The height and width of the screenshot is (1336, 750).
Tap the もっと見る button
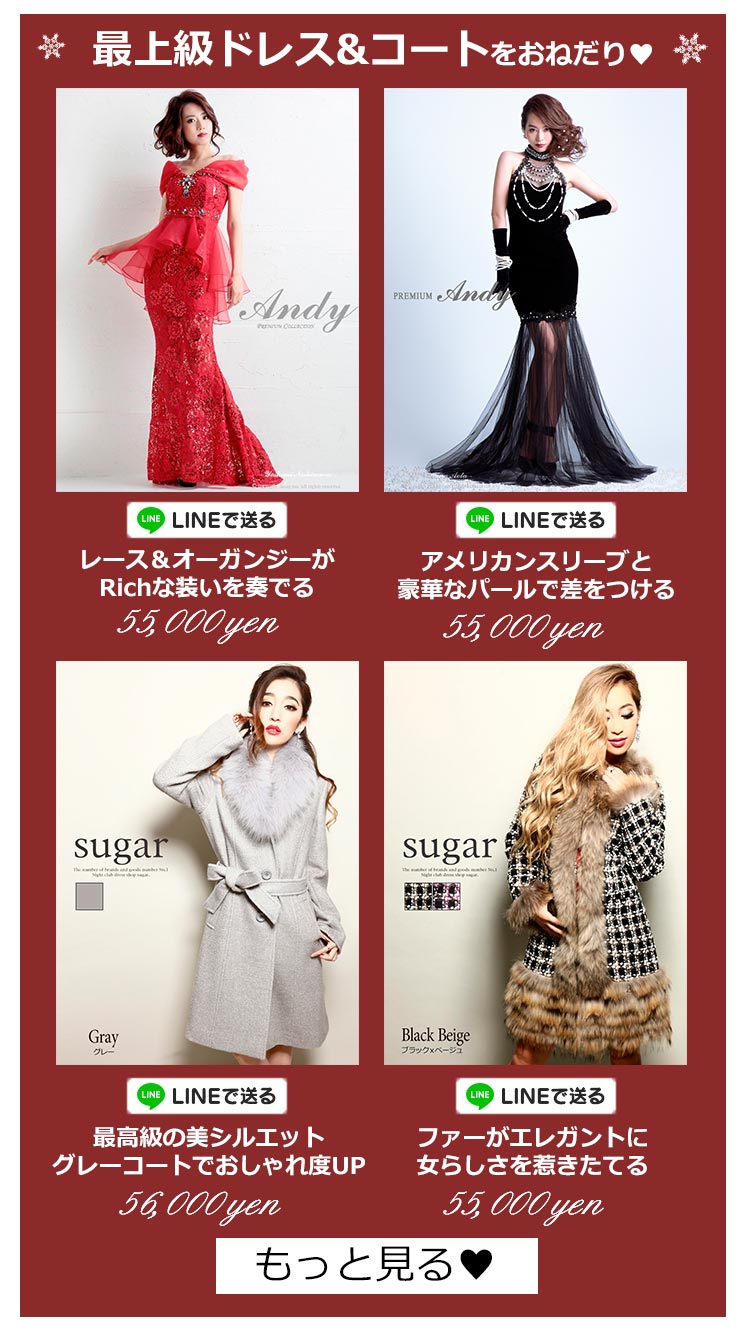pos(377,1266)
